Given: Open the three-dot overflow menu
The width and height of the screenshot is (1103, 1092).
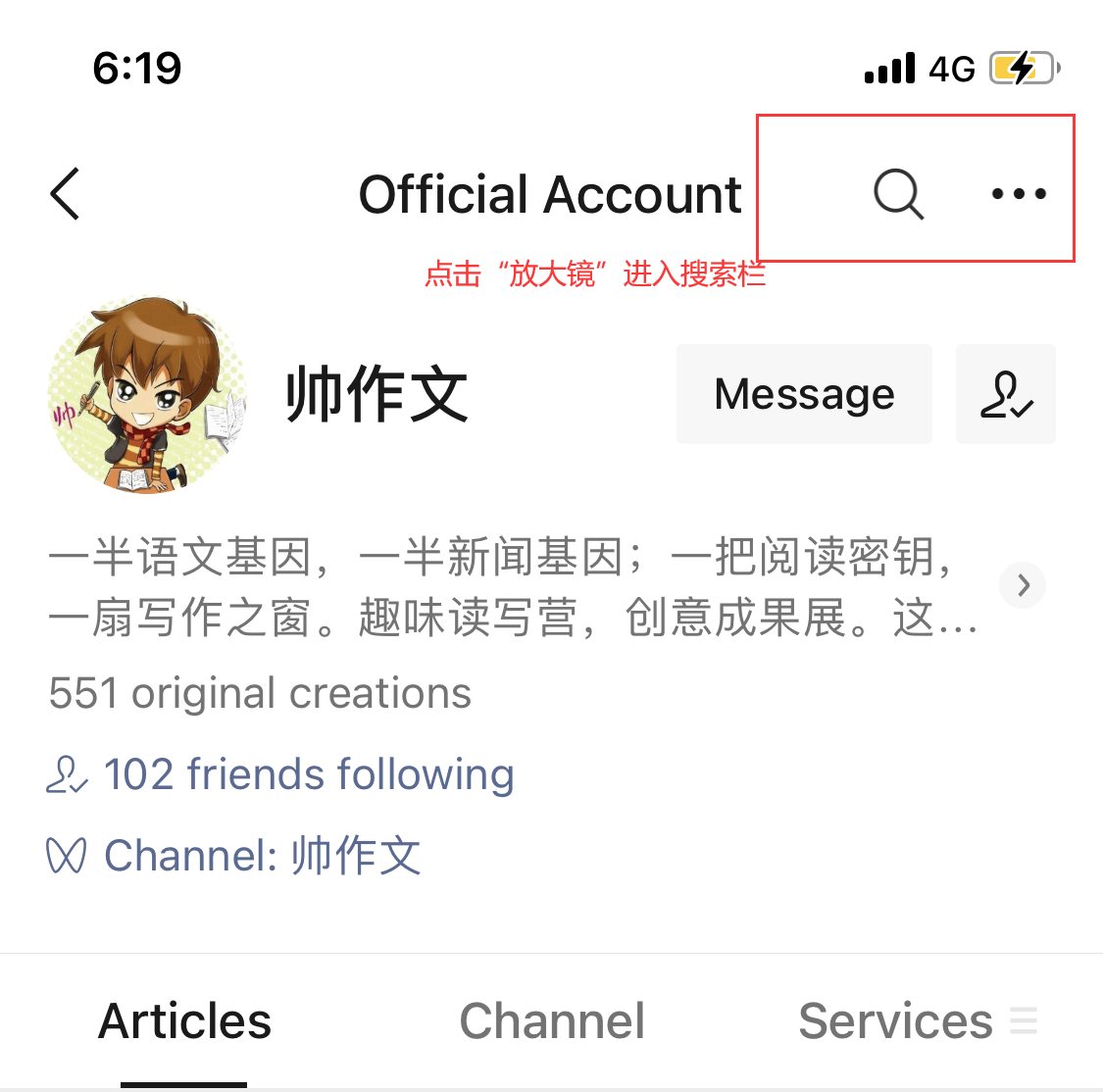Looking at the screenshot, I should [x=1019, y=194].
